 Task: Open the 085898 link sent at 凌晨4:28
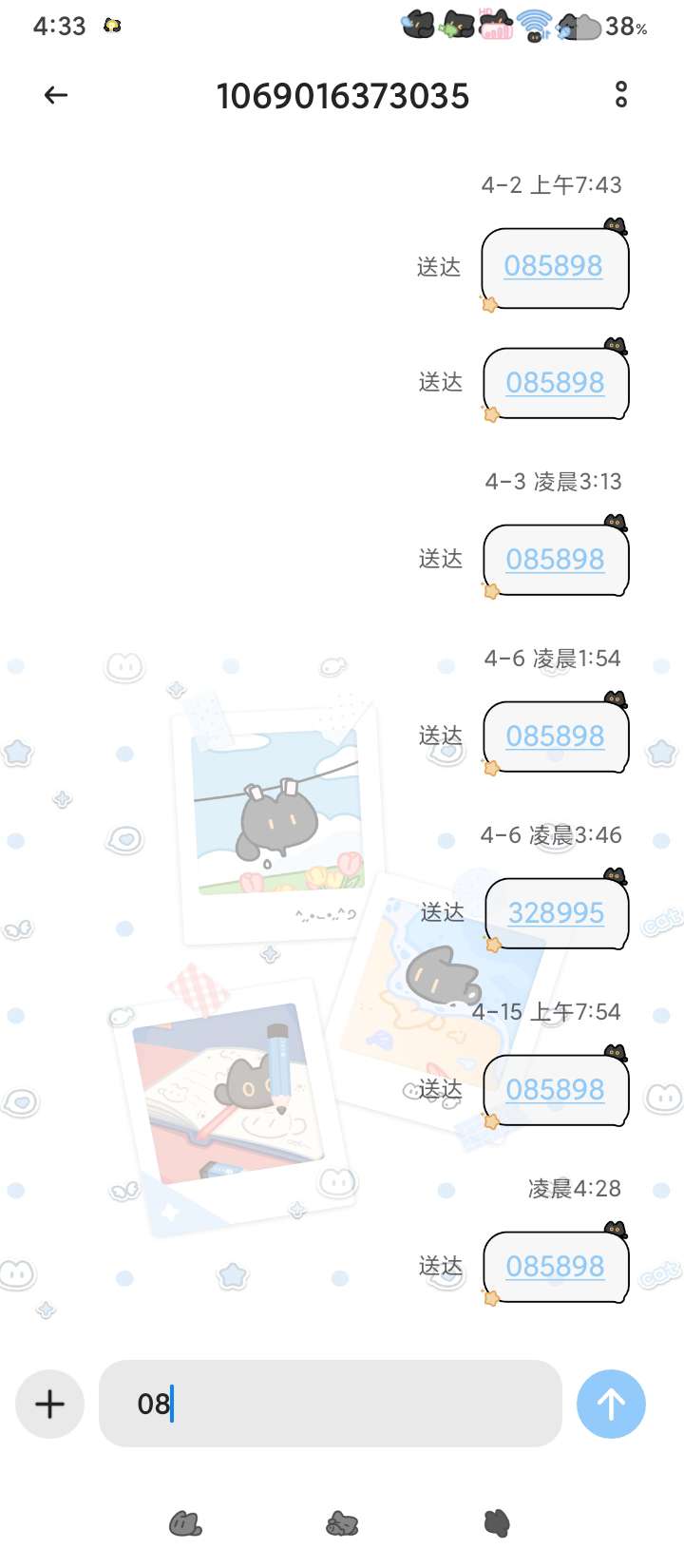pos(555,1267)
